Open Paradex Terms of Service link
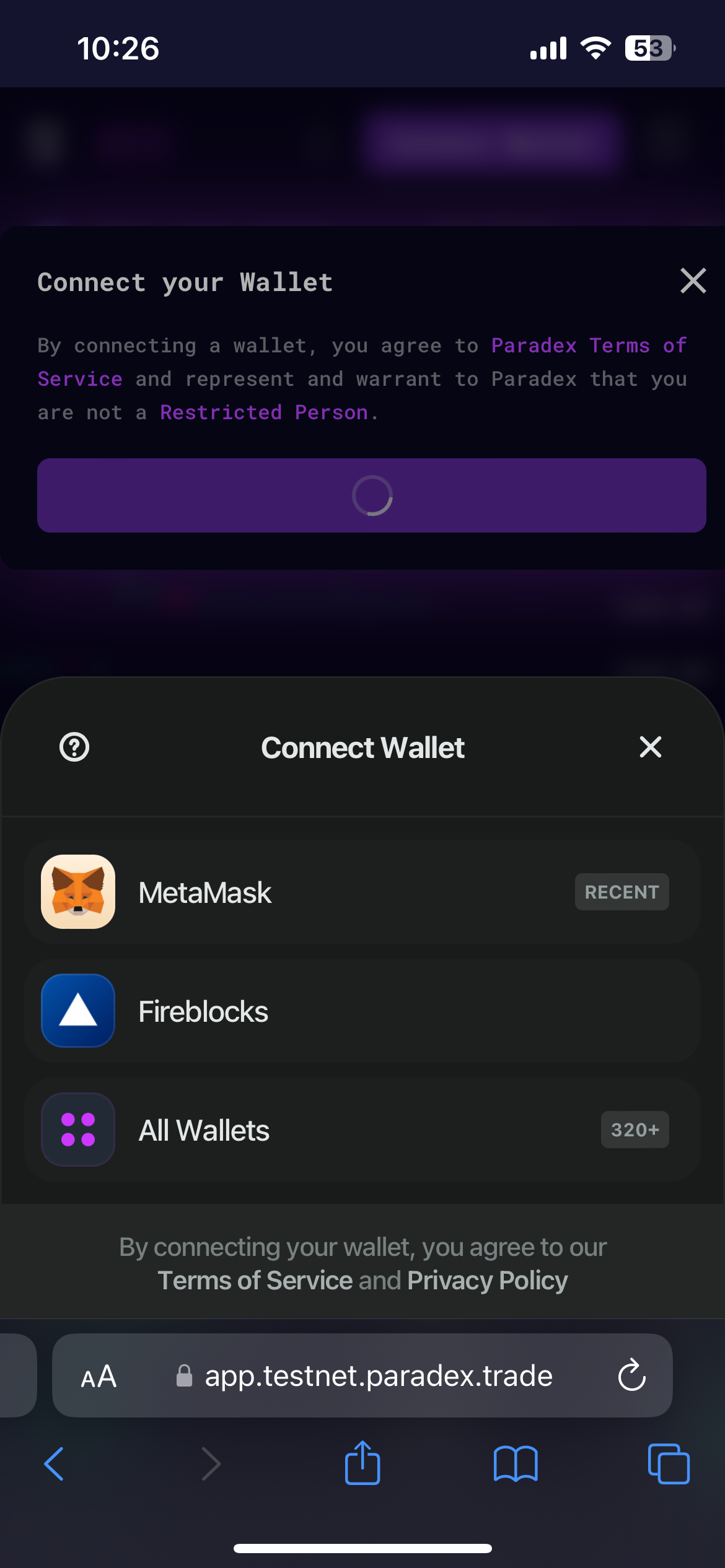The image size is (725, 1568). 587,346
